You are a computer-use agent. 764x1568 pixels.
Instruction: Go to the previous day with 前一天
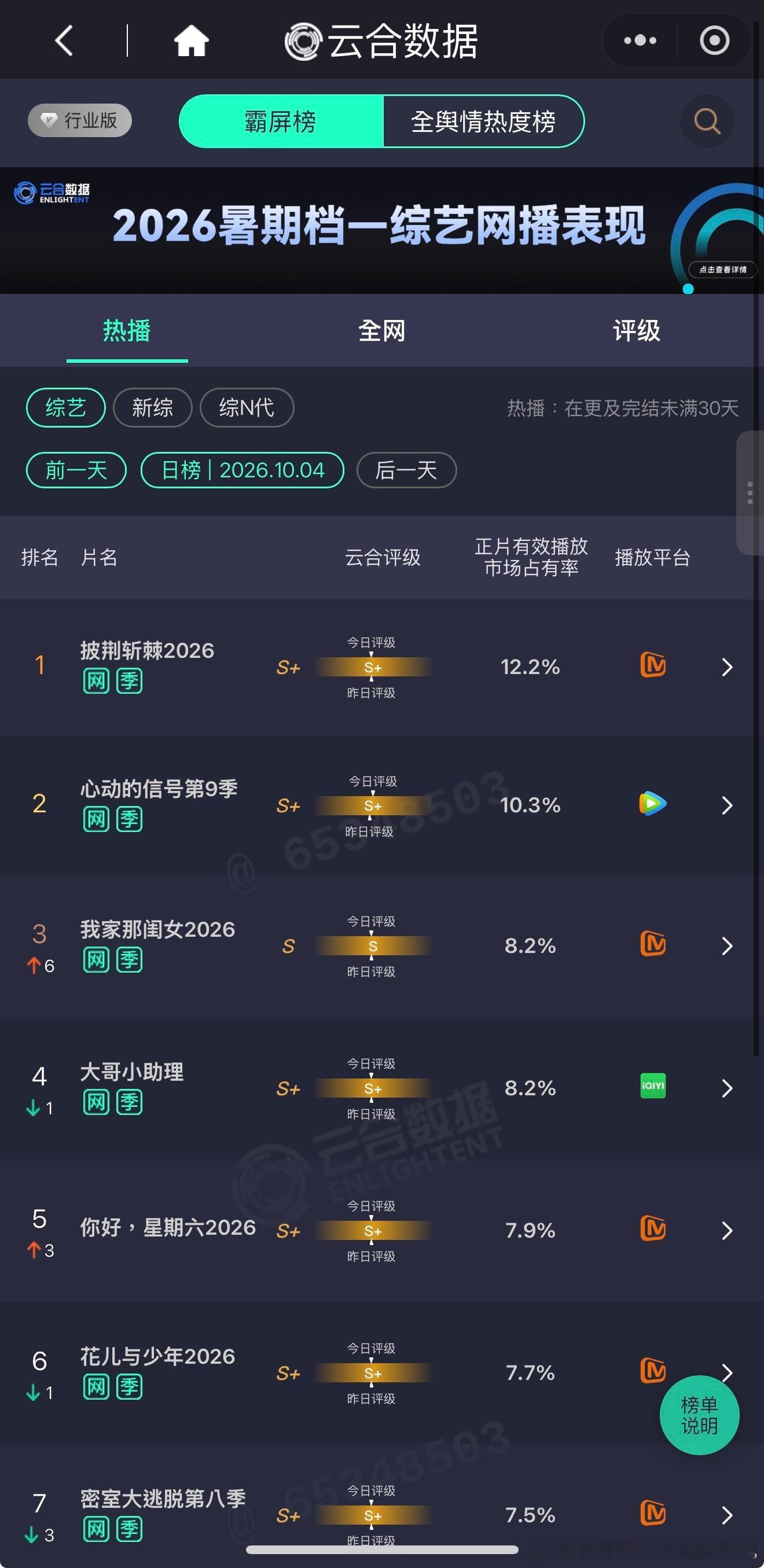tap(76, 470)
